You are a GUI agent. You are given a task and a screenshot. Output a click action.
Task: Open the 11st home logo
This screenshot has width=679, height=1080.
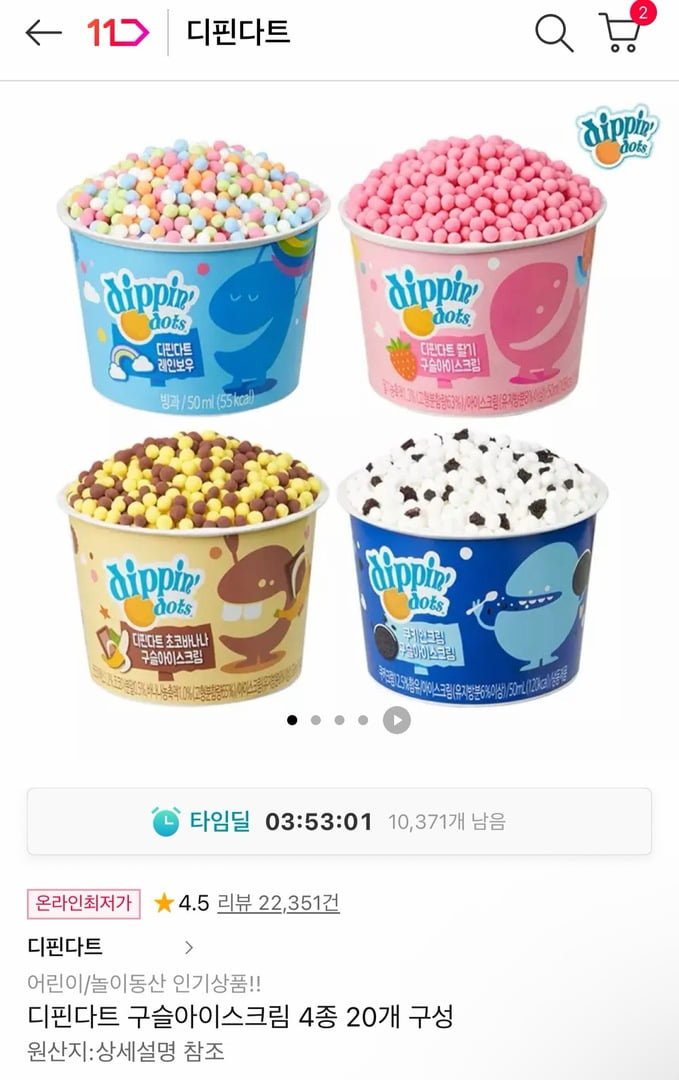[118, 33]
